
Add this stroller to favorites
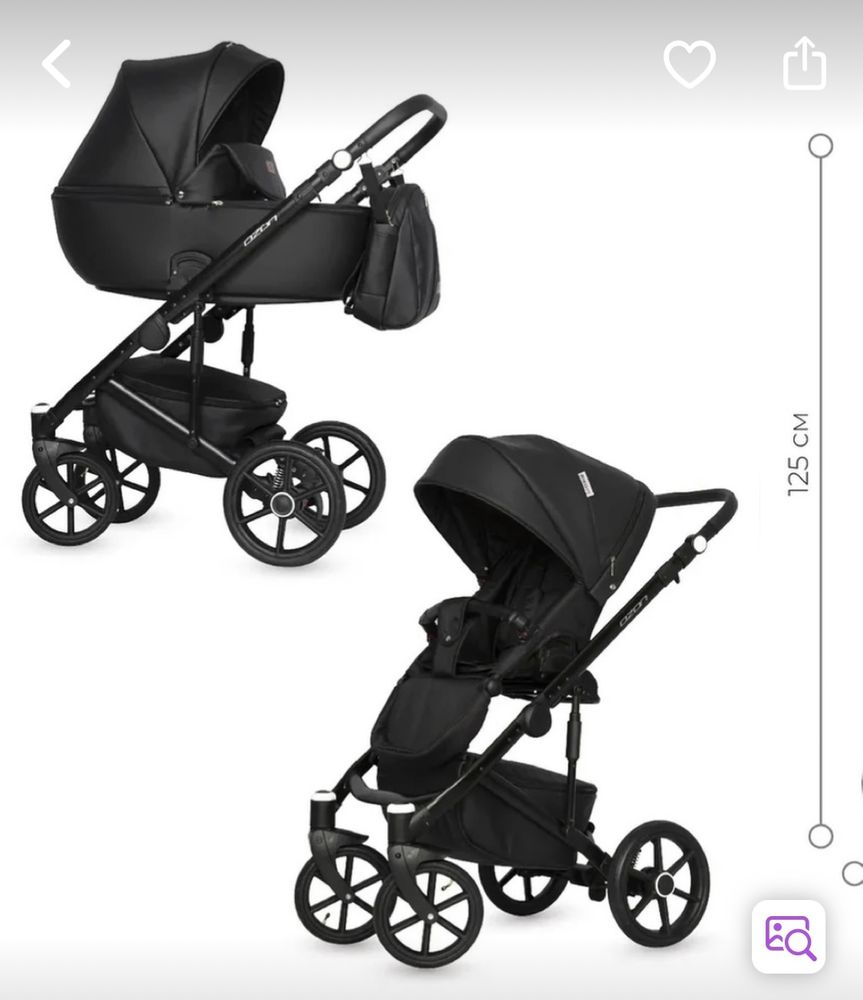point(689,64)
